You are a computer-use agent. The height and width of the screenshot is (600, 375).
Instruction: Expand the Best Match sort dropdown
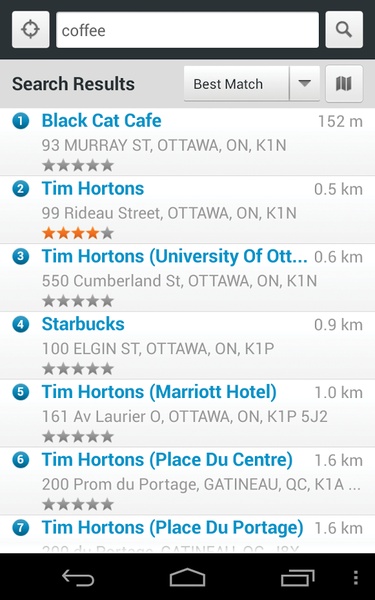(252, 83)
